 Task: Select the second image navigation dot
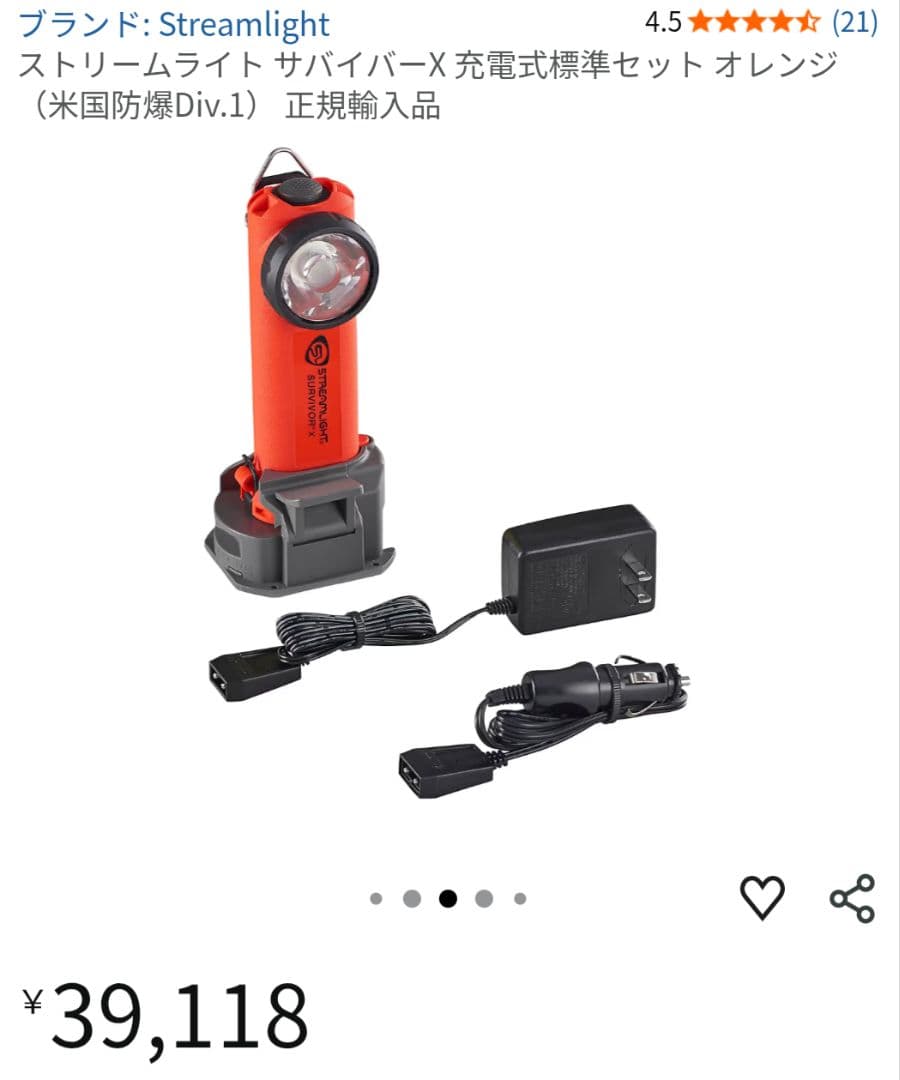pyautogui.click(x=412, y=898)
